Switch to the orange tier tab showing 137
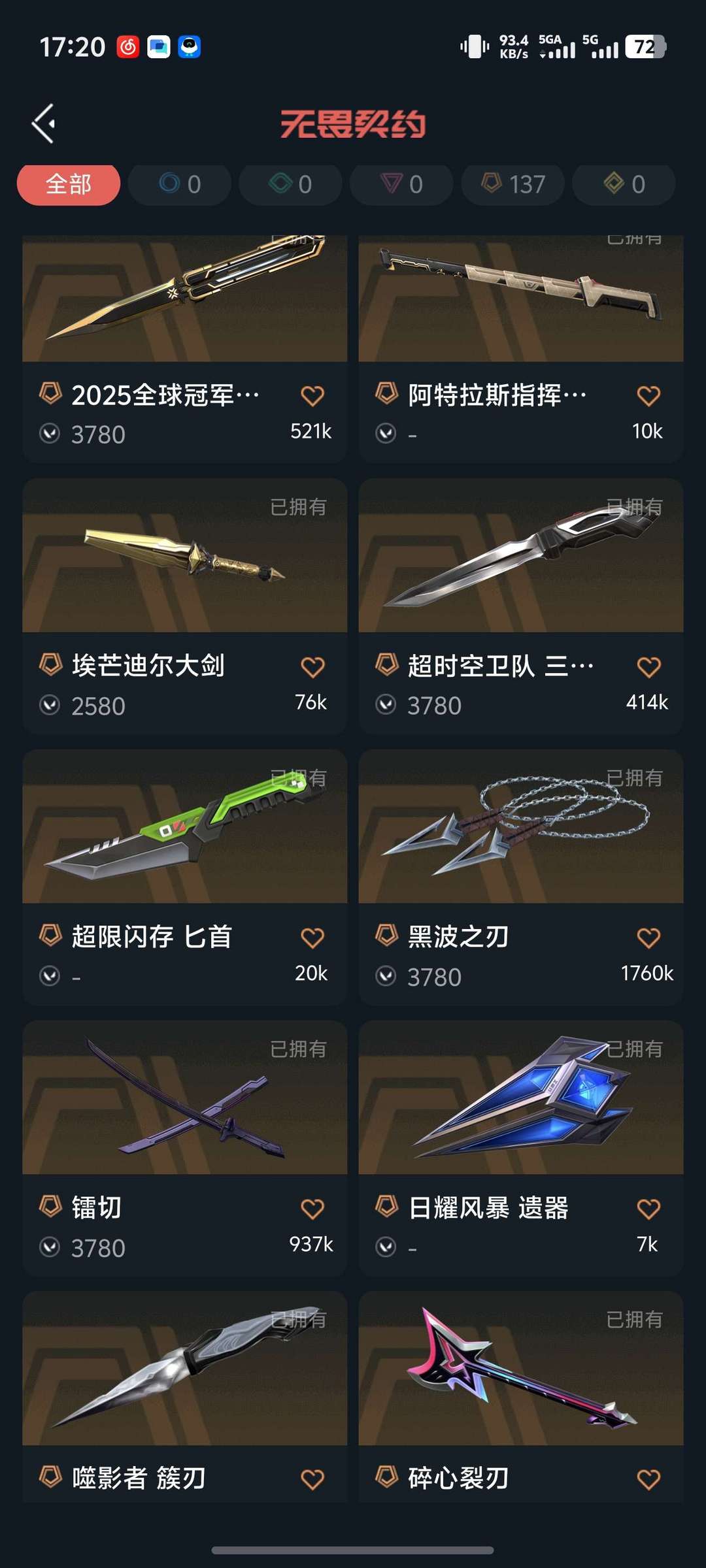The image size is (706, 1568). pyautogui.click(x=512, y=184)
